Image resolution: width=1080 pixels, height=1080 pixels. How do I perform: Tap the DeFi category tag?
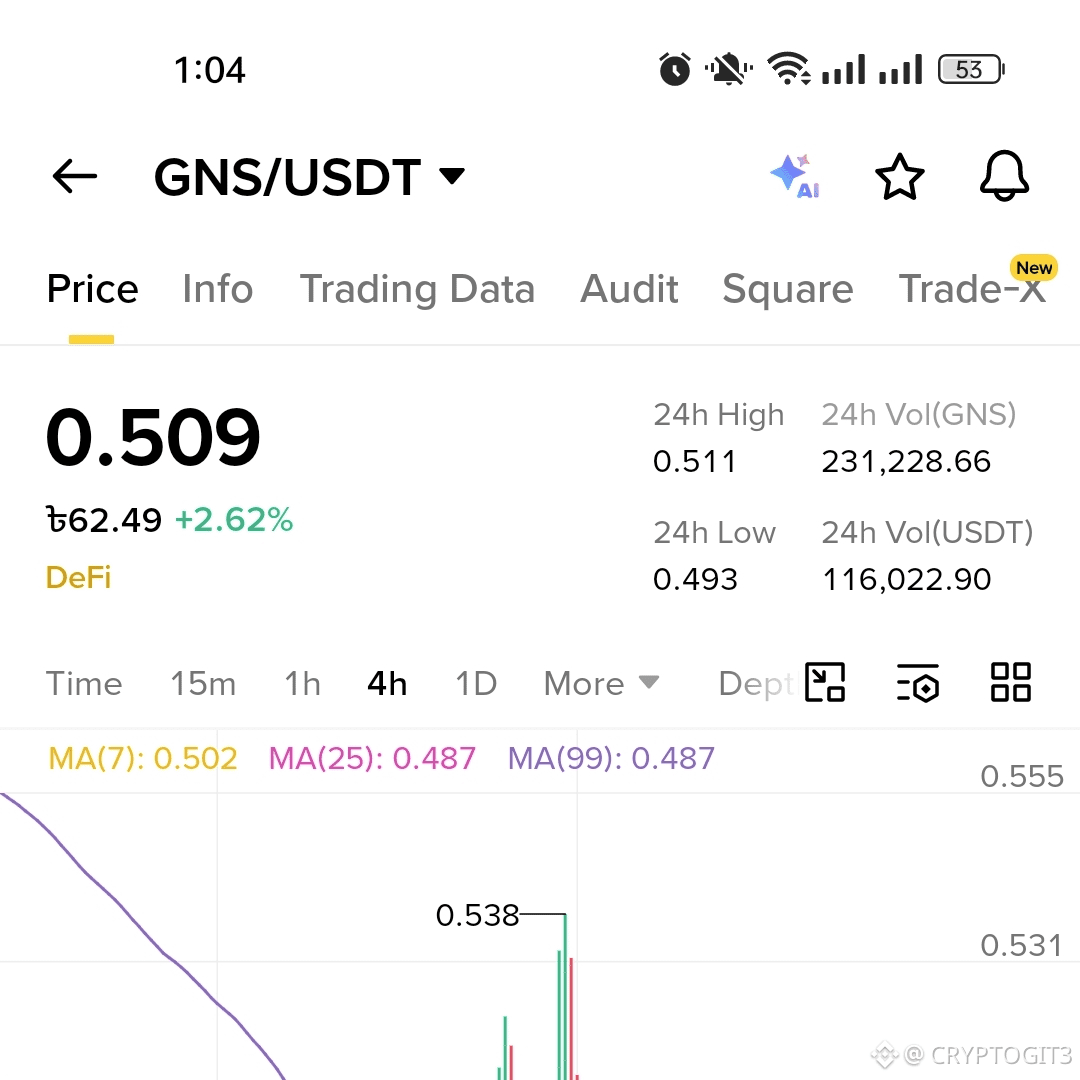(79, 577)
